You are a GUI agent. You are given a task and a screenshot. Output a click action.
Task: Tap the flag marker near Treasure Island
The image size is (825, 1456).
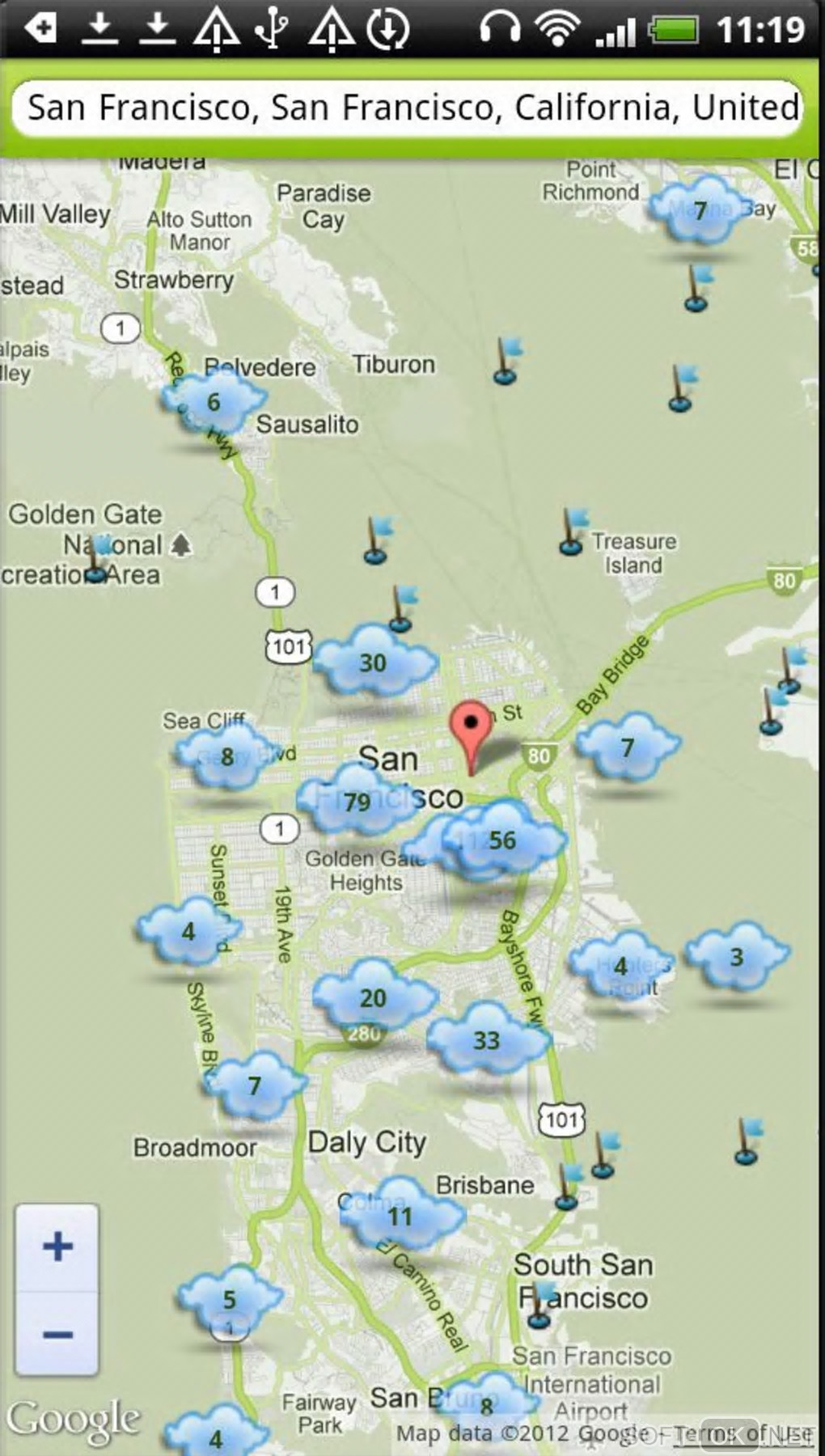[x=573, y=533]
